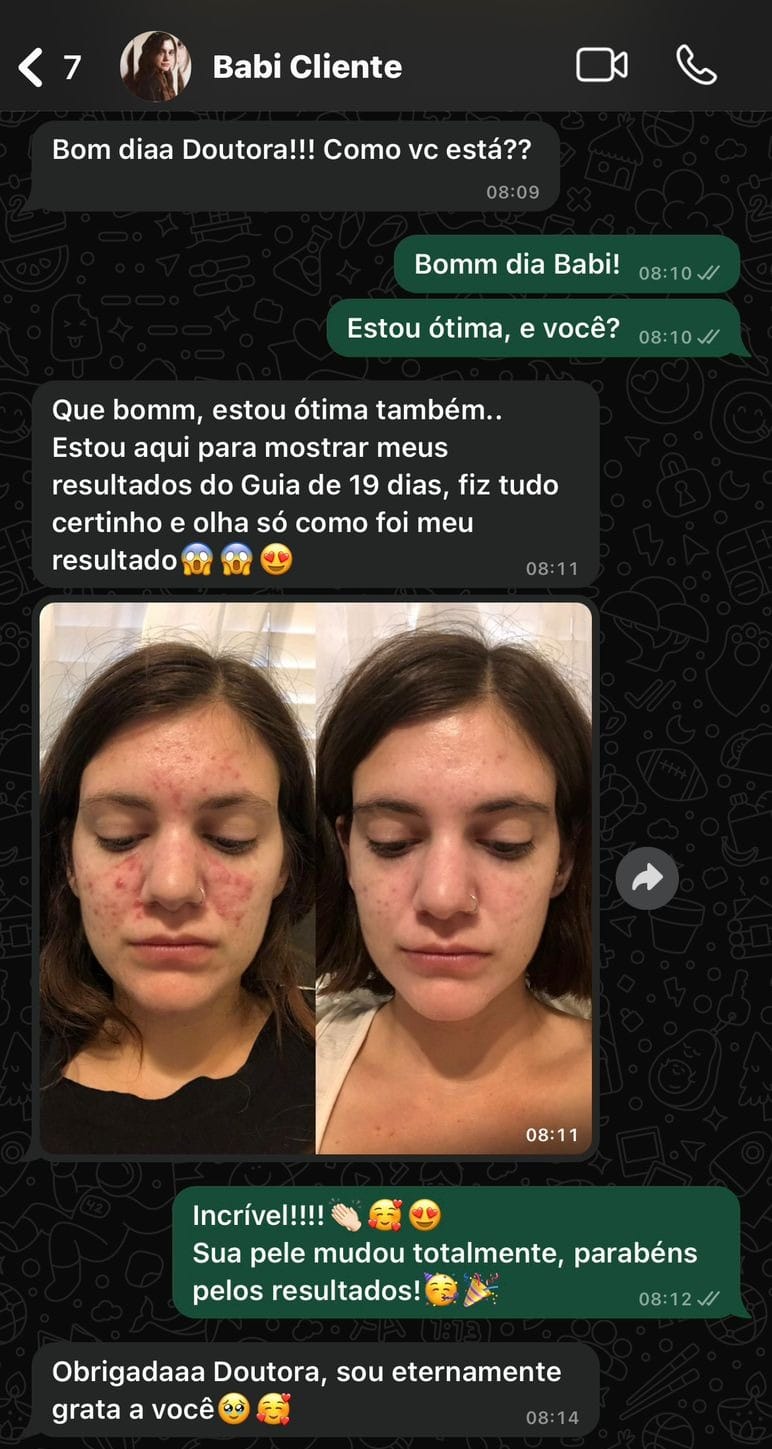Start a video call with Babi Cliente
Screen dimensions: 772x1449
[602, 66]
